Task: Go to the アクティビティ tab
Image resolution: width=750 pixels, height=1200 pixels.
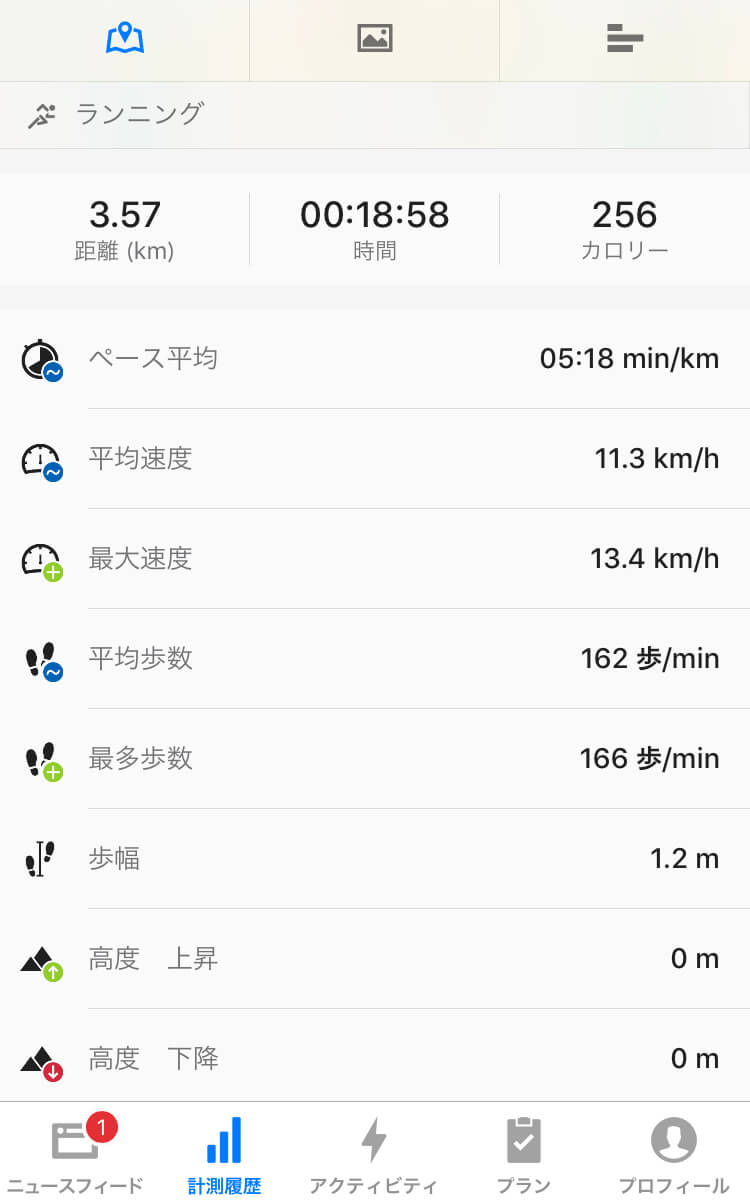Action: pos(374,1152)
